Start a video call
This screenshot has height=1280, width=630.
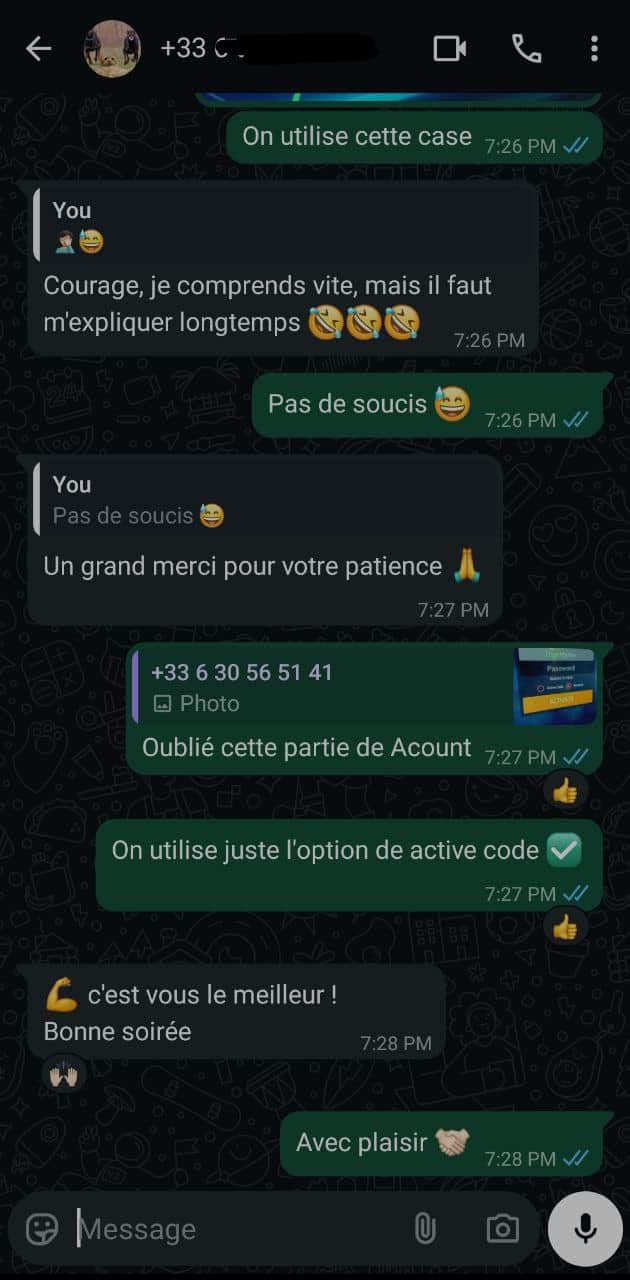tap(450, 48)
